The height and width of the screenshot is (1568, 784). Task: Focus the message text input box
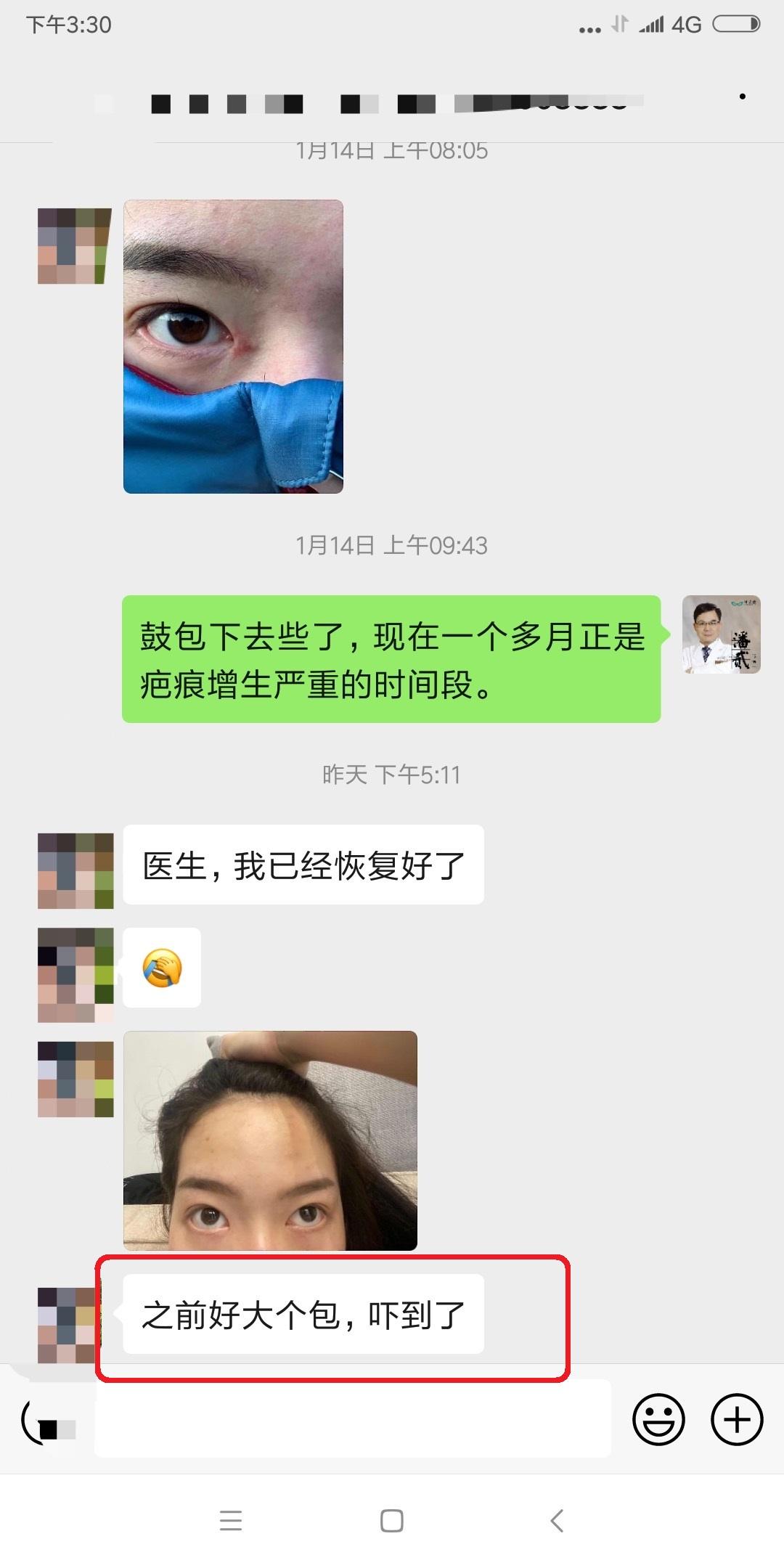click(x=352, y=1419)
